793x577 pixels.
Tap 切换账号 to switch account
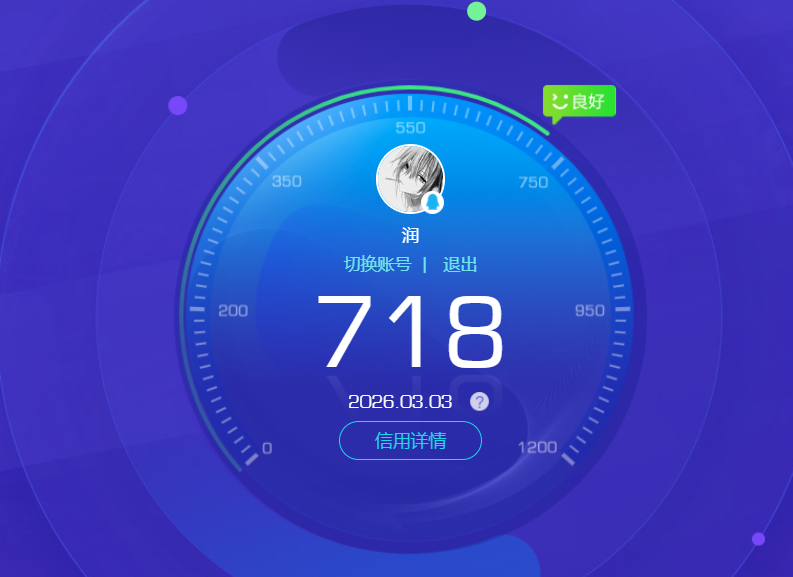coord(377,264)
